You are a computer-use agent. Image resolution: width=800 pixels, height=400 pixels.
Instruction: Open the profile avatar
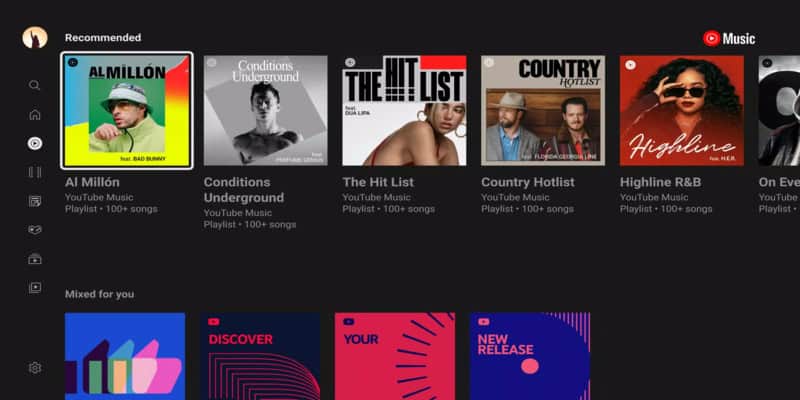coord(35,38)
